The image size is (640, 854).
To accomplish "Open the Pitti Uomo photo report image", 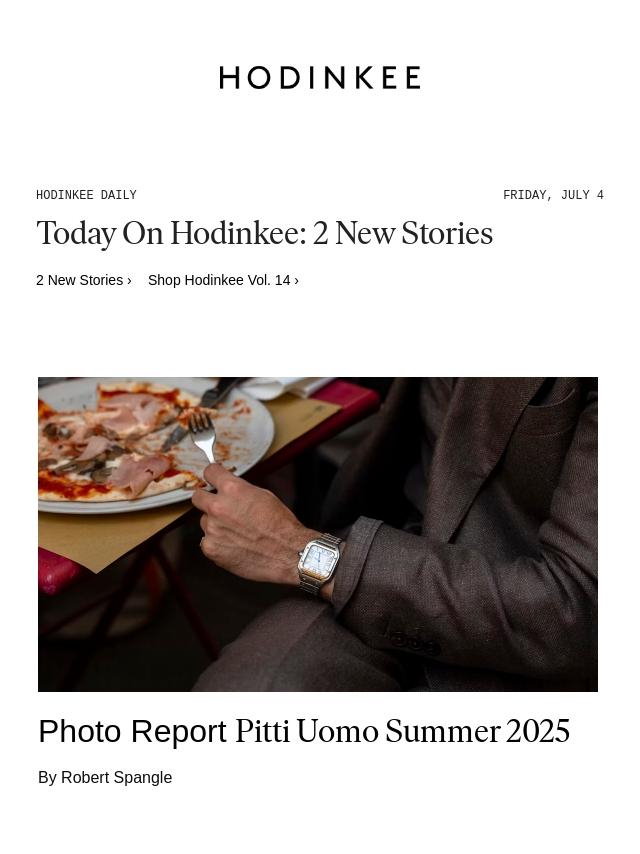I will pos(318,534).
